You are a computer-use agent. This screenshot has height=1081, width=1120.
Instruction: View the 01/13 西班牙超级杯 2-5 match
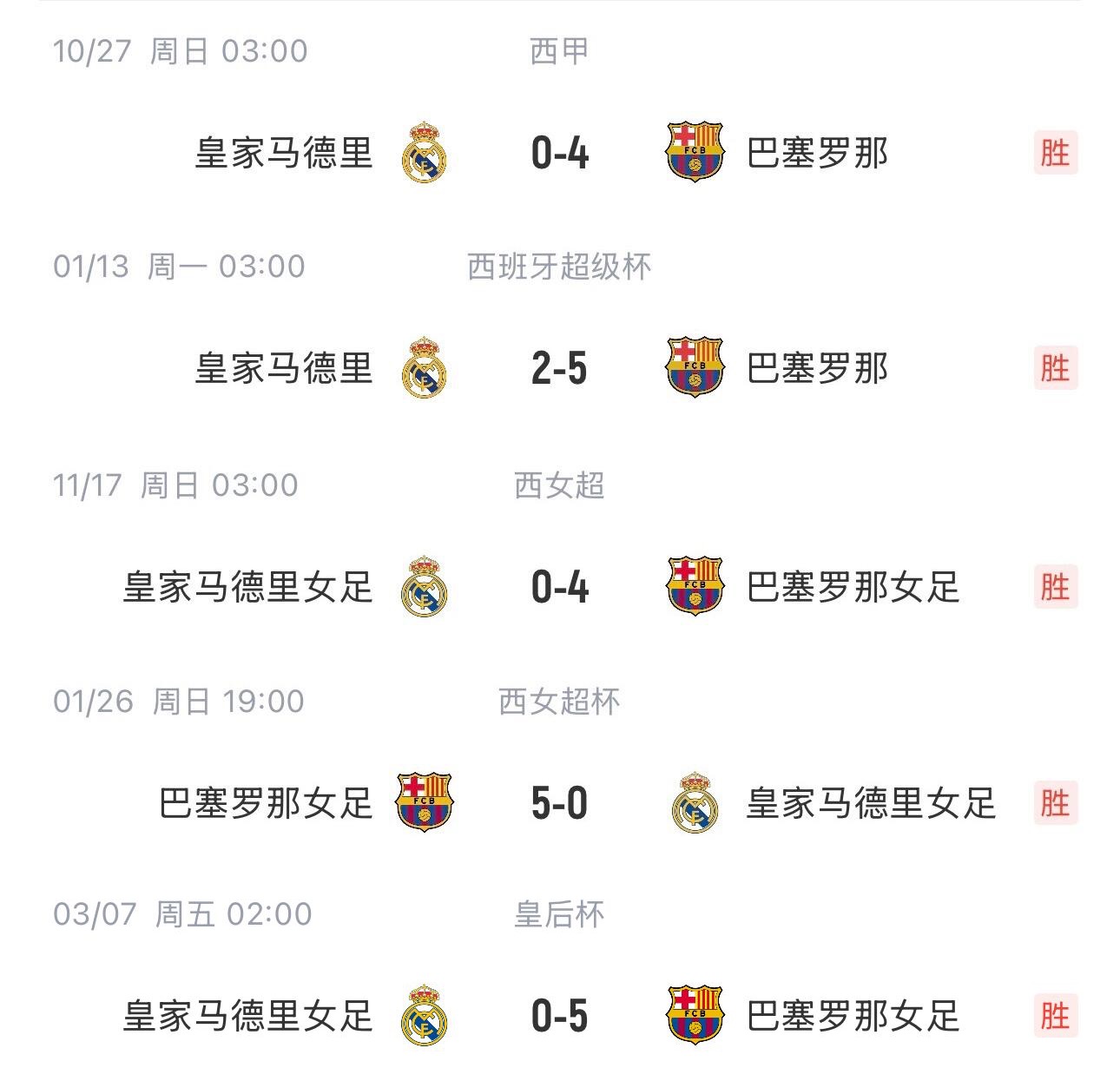click(559, 369)
